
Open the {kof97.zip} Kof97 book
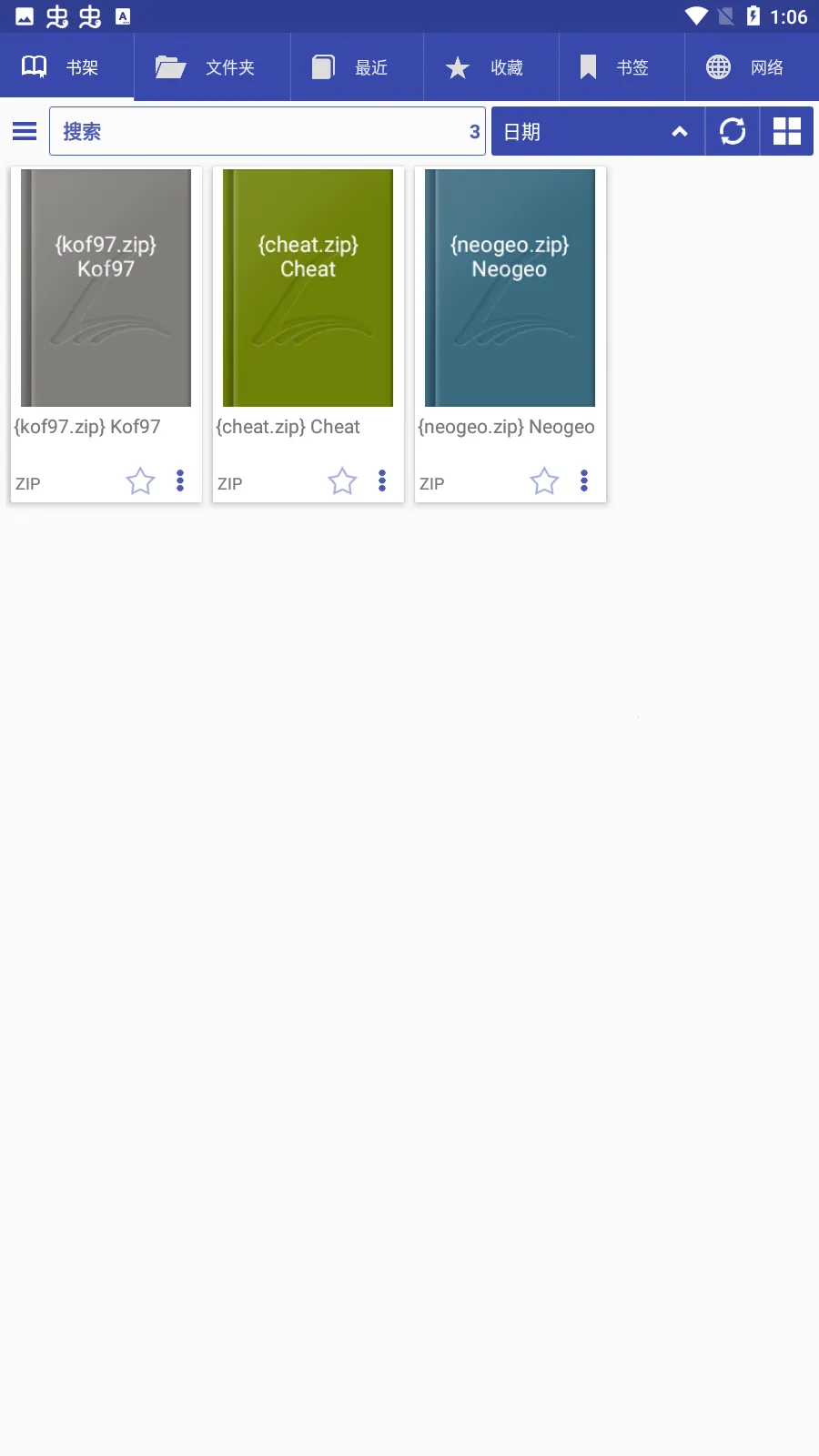[x=106, y=288]
